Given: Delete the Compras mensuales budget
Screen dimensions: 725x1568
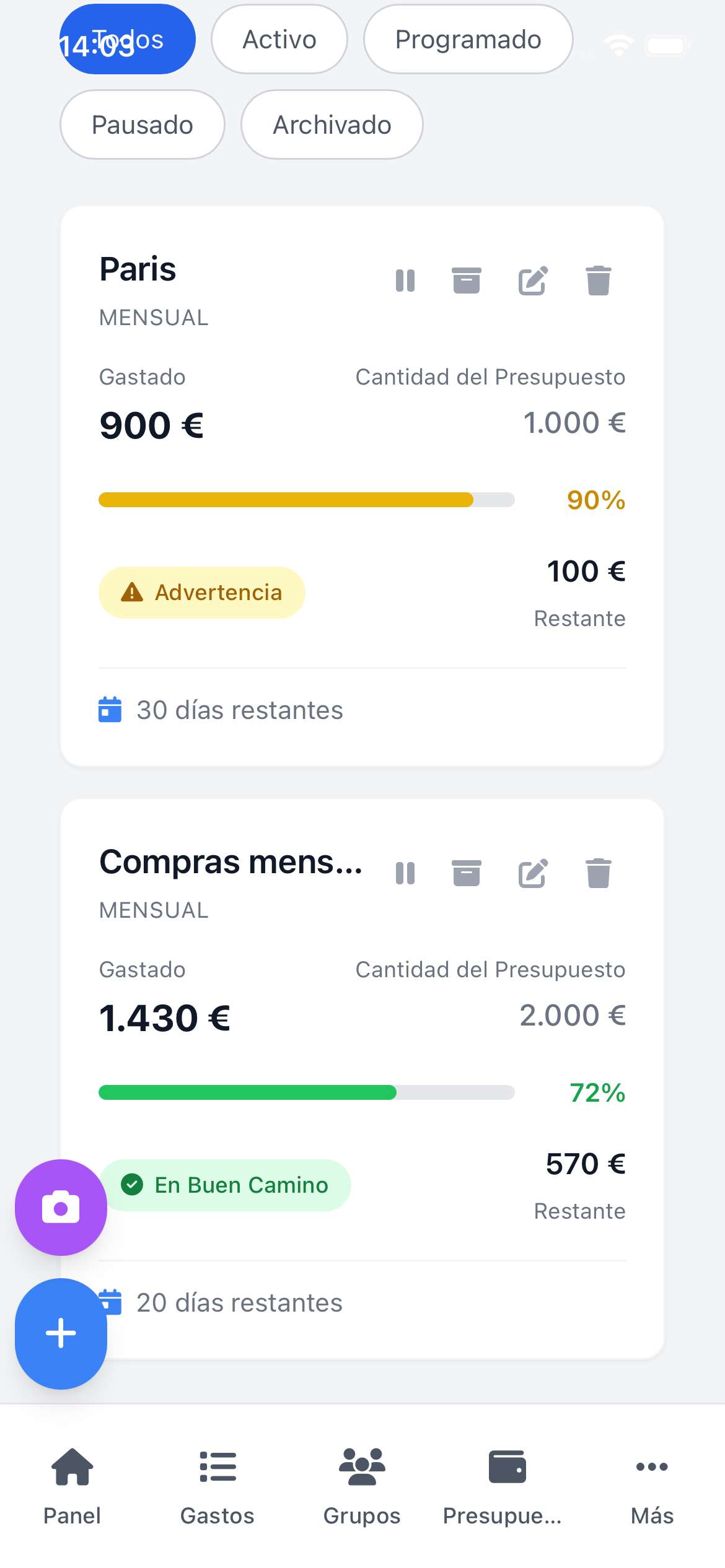Looking at the screenshot, I should click(597, 873).
